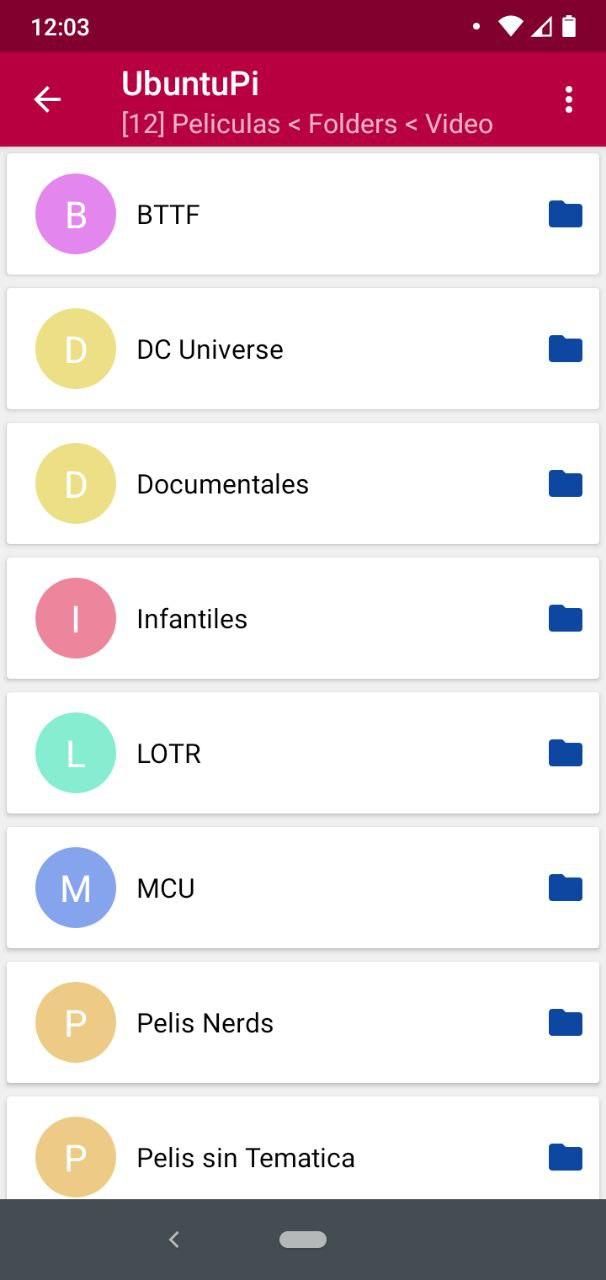606x1280 pixels.
Task: Go to the home screen via home pill
Action: pyautogui.click(x=303, y=1240)
